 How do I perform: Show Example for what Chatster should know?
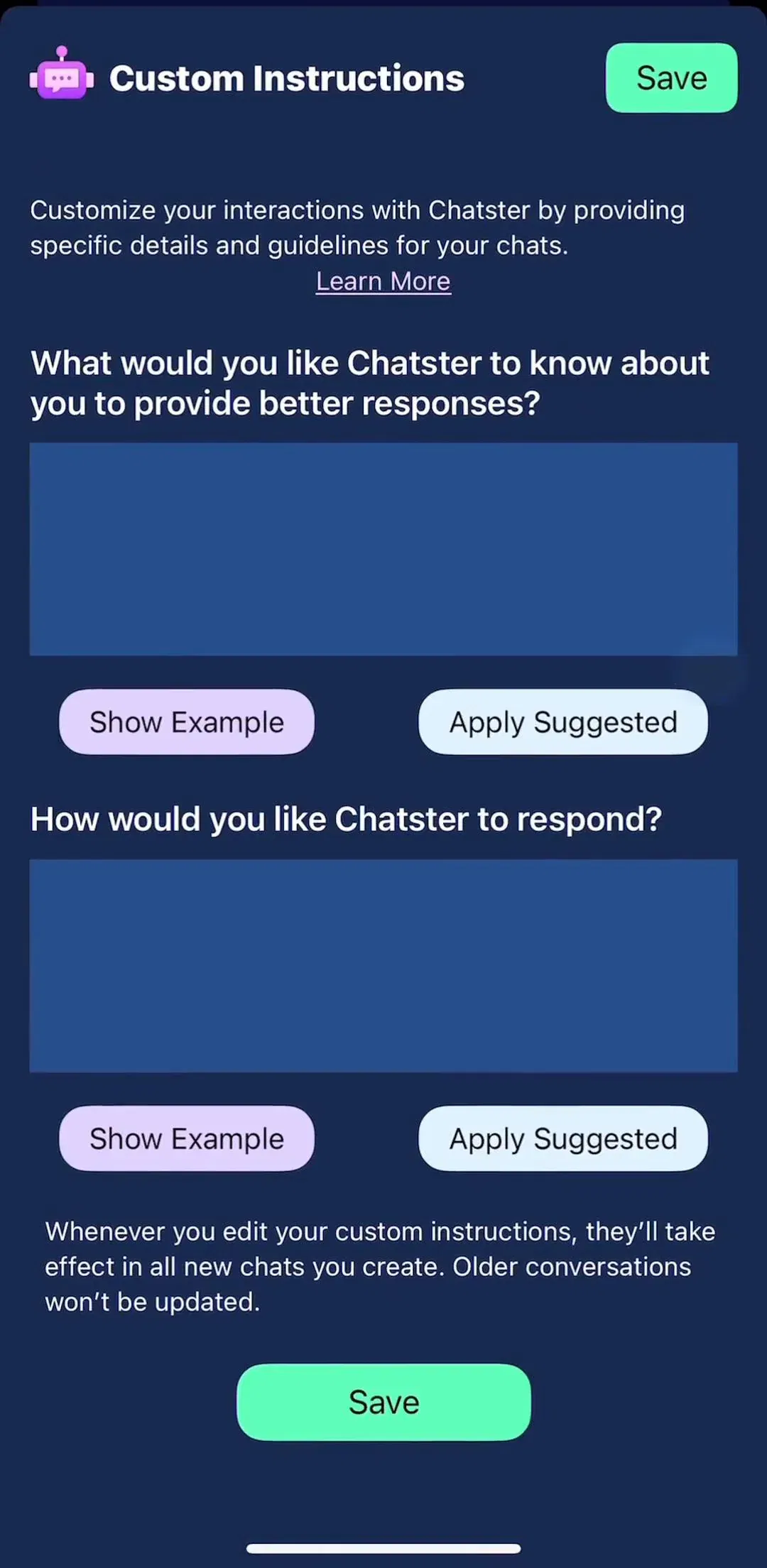[x=187, y=722]
